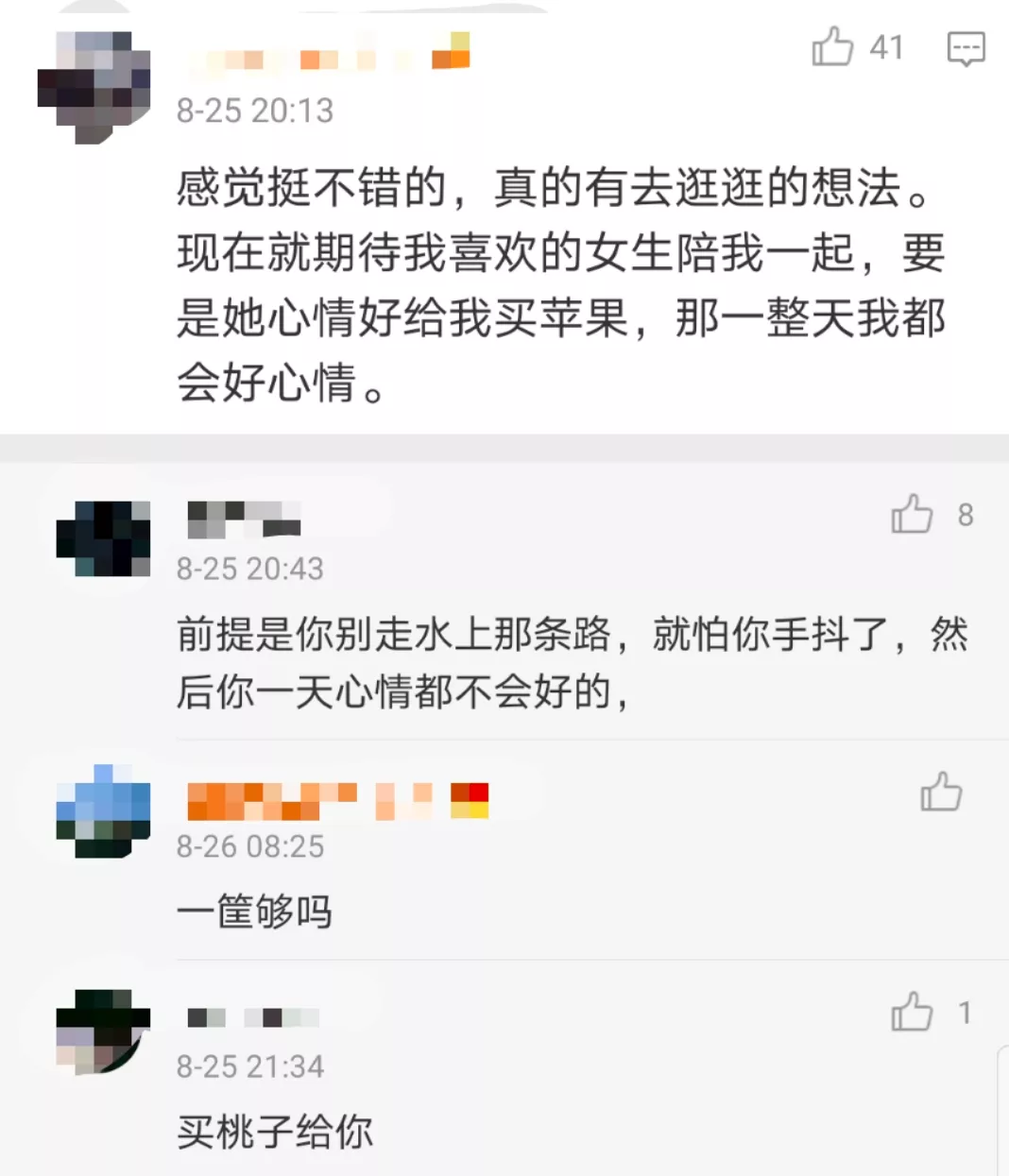
Task: Open avatar of the 8-26 08:25 replier
Action: 103,810
